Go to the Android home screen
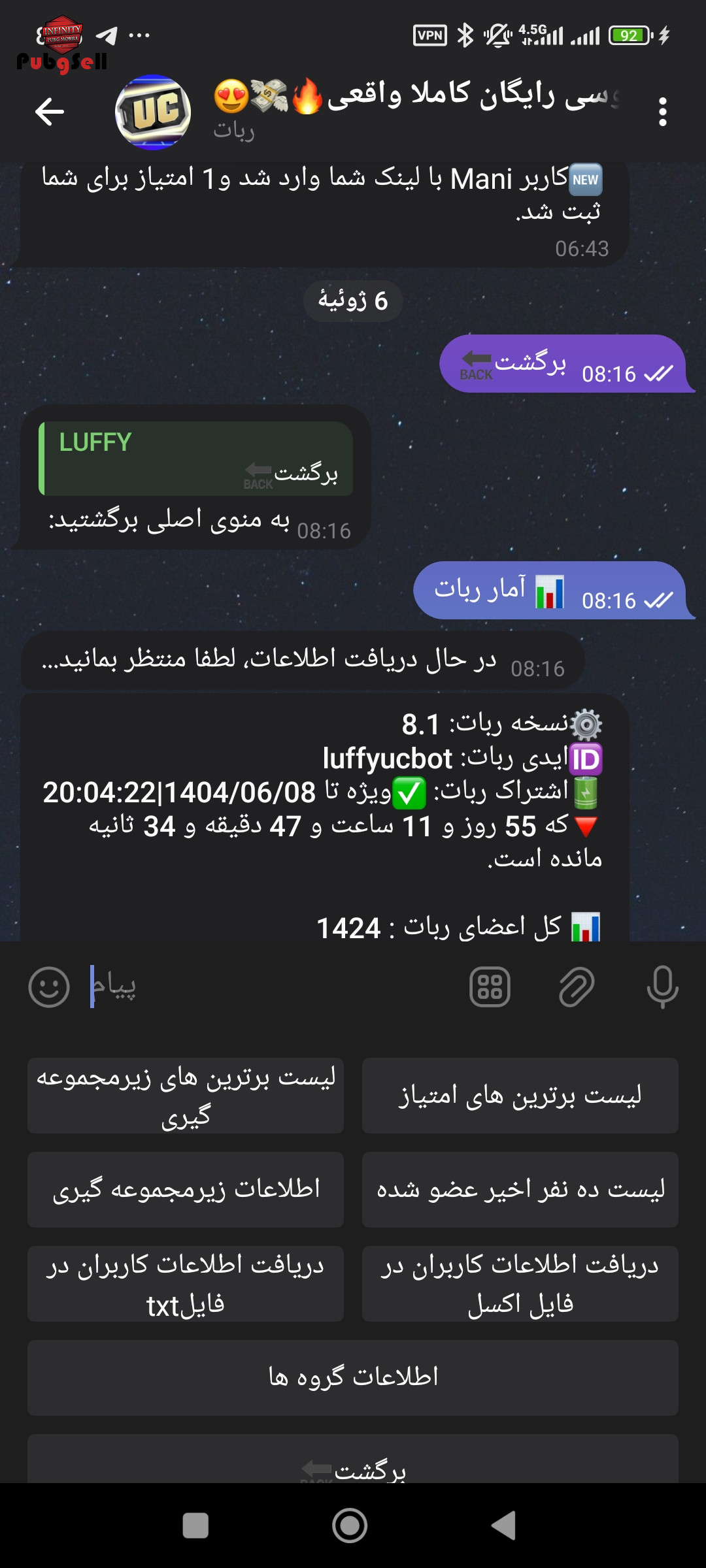706x1568 pixels. tap(350, 1526)
